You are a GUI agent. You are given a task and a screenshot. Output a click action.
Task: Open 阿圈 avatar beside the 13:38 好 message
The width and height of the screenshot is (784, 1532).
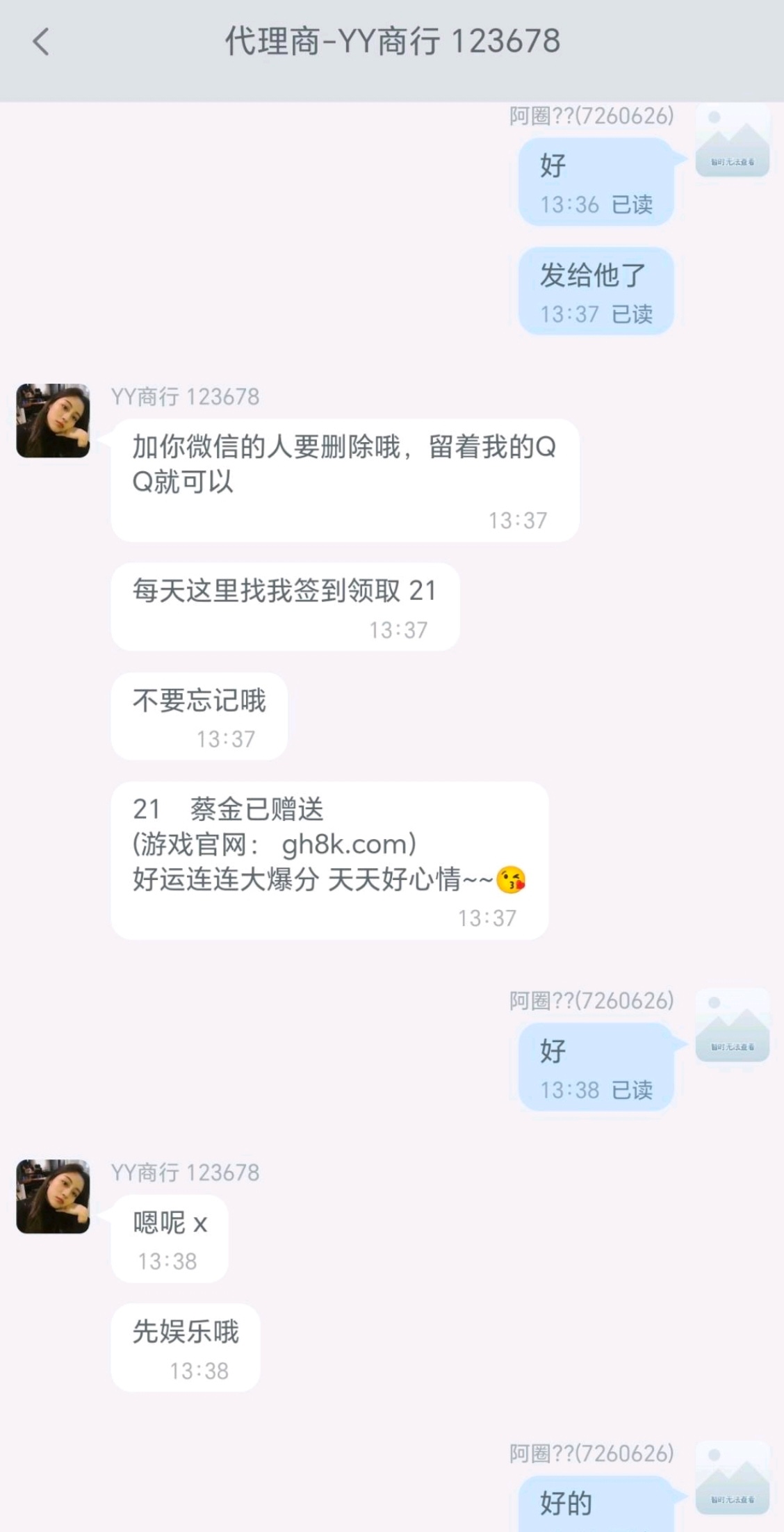(x=733, y=1026)
